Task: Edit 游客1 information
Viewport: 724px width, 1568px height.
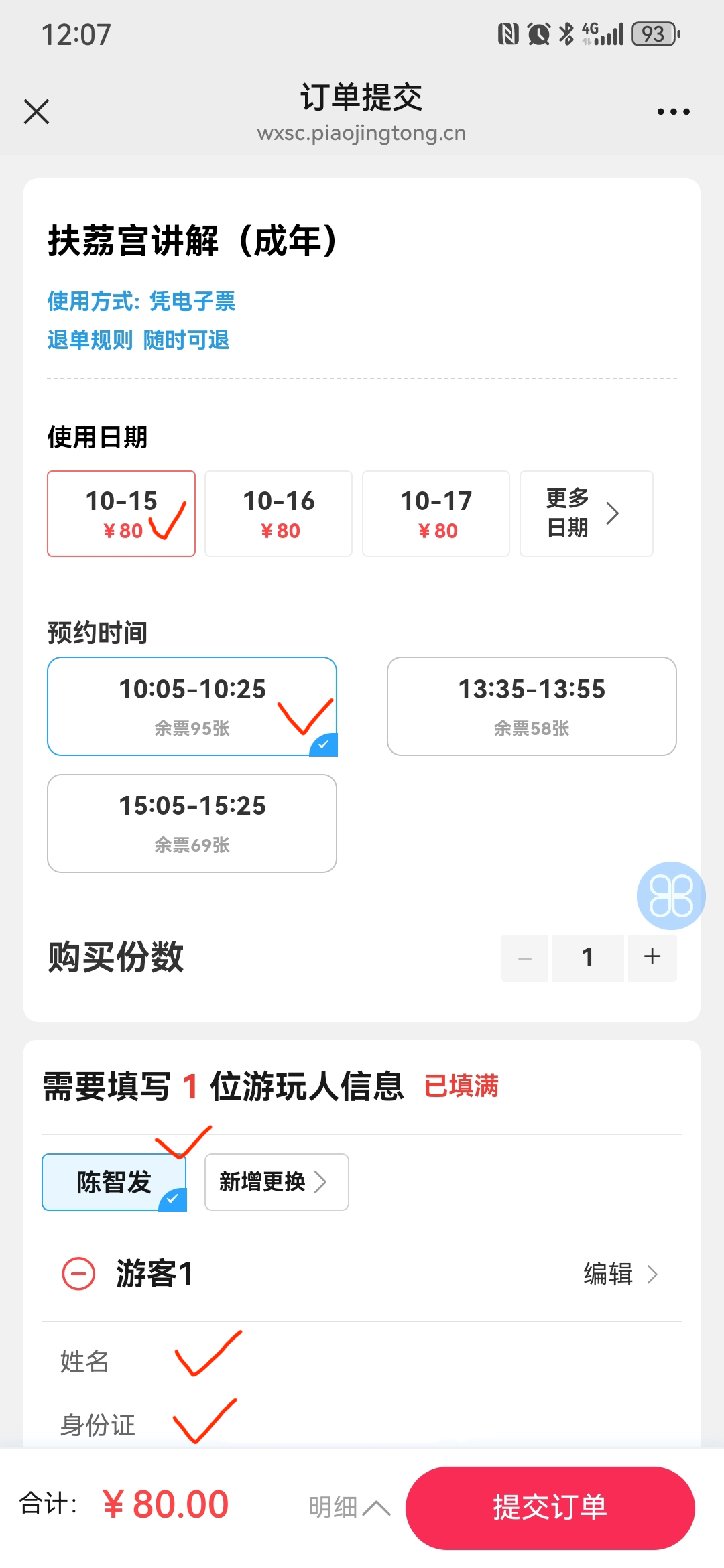Action: [x=621, y=1273]
